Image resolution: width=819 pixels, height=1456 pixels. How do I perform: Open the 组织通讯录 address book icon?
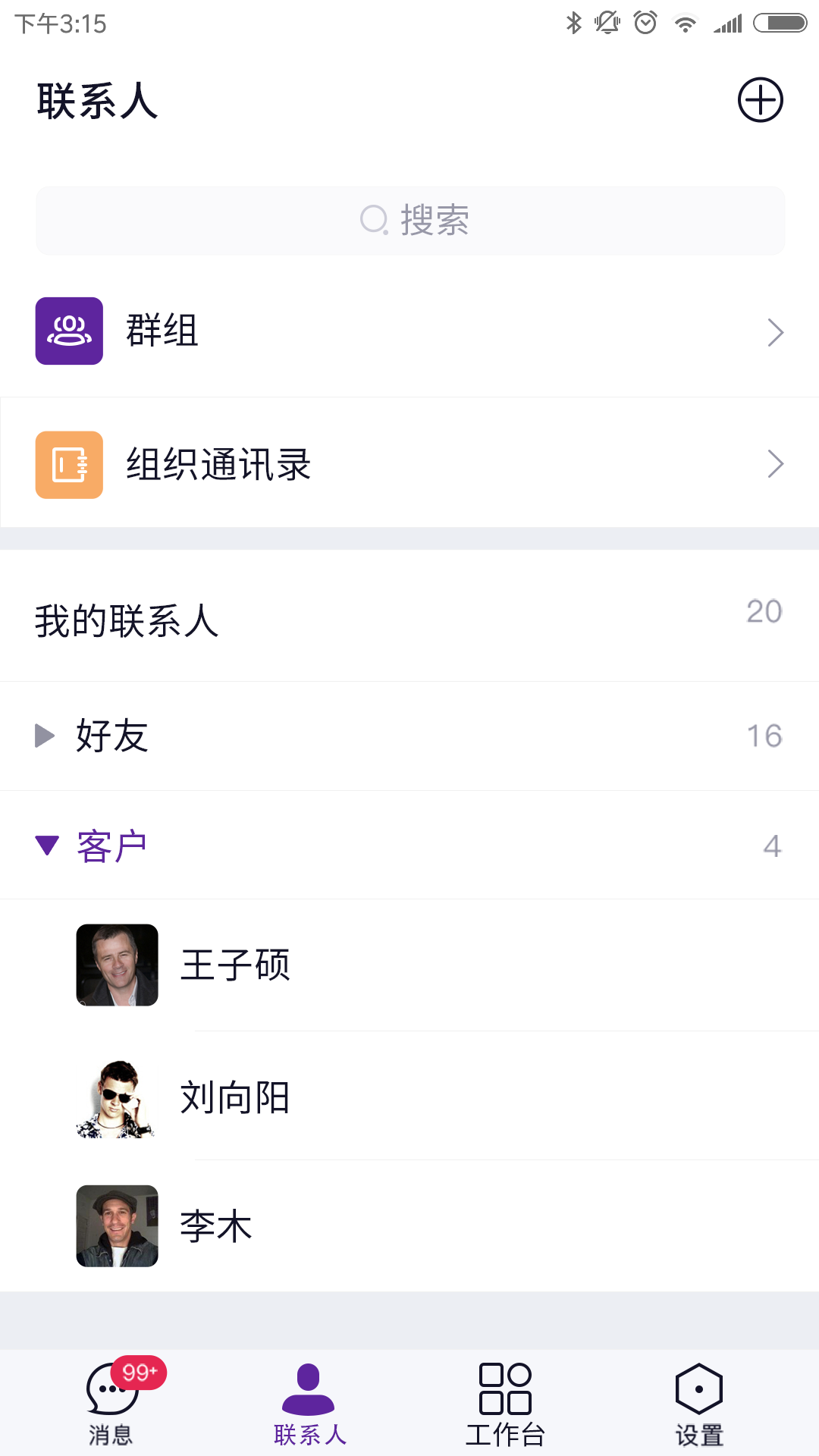[x=68, y=465]
